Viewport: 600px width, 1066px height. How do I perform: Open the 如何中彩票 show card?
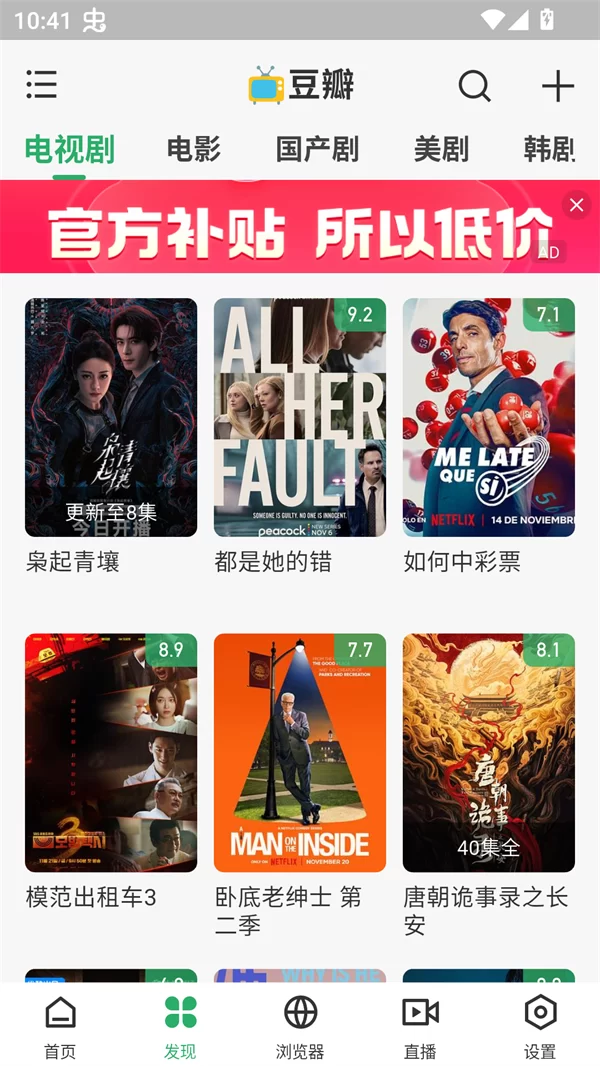489,417
